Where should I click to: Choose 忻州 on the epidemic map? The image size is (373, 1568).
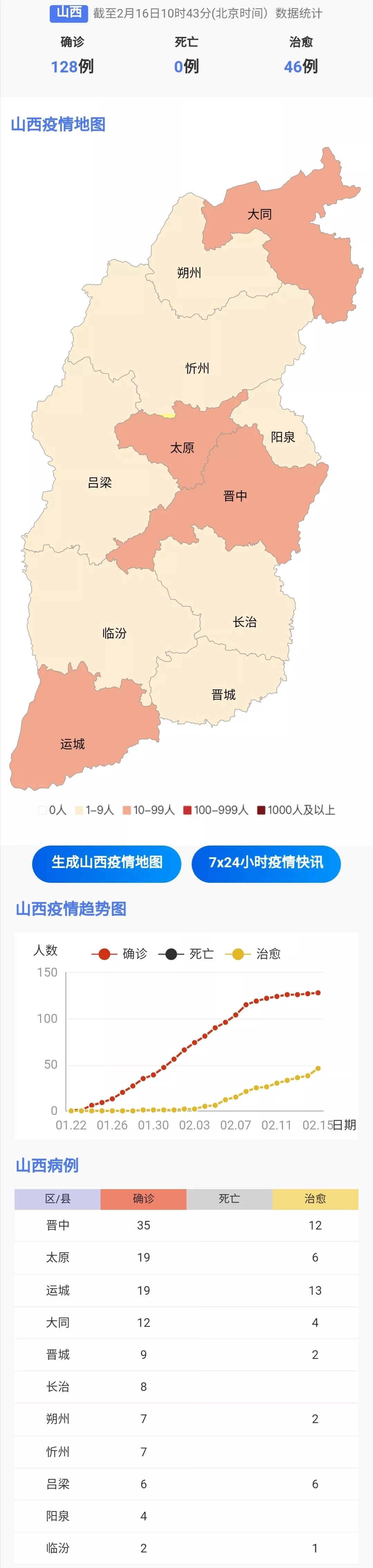point(197,368)
